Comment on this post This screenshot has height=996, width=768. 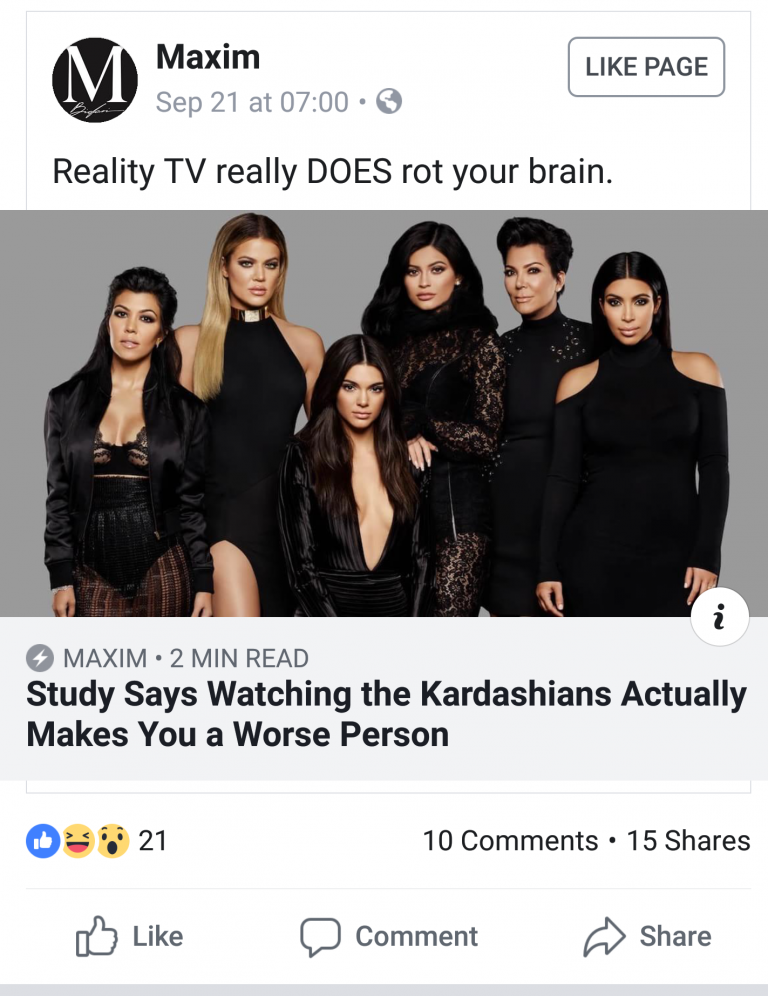389,937
